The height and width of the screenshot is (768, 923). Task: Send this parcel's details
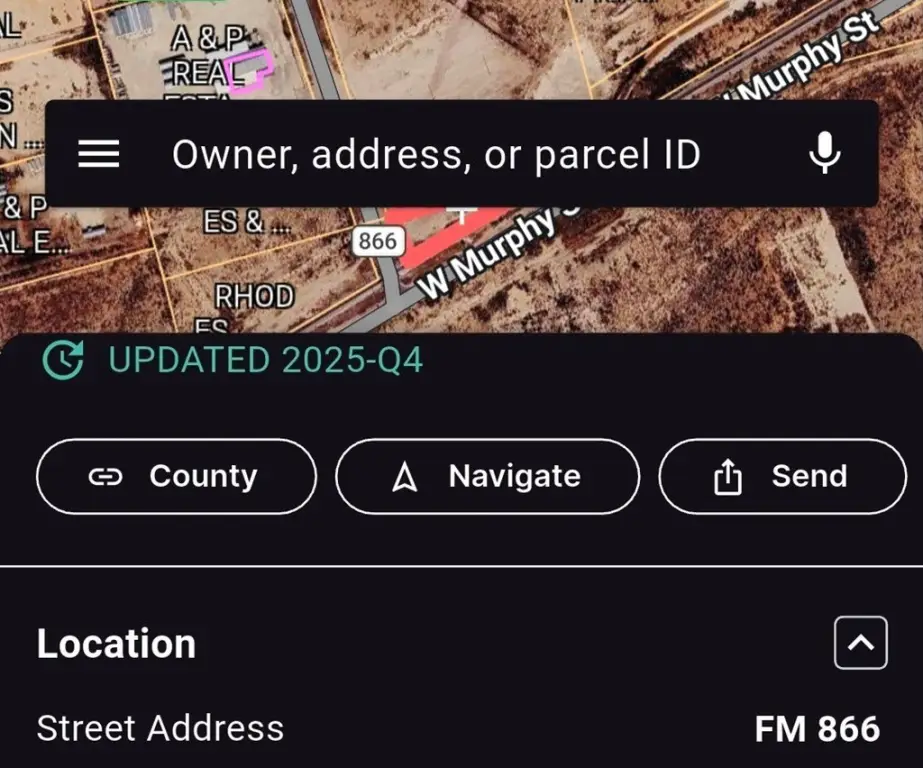coord(782,477)
